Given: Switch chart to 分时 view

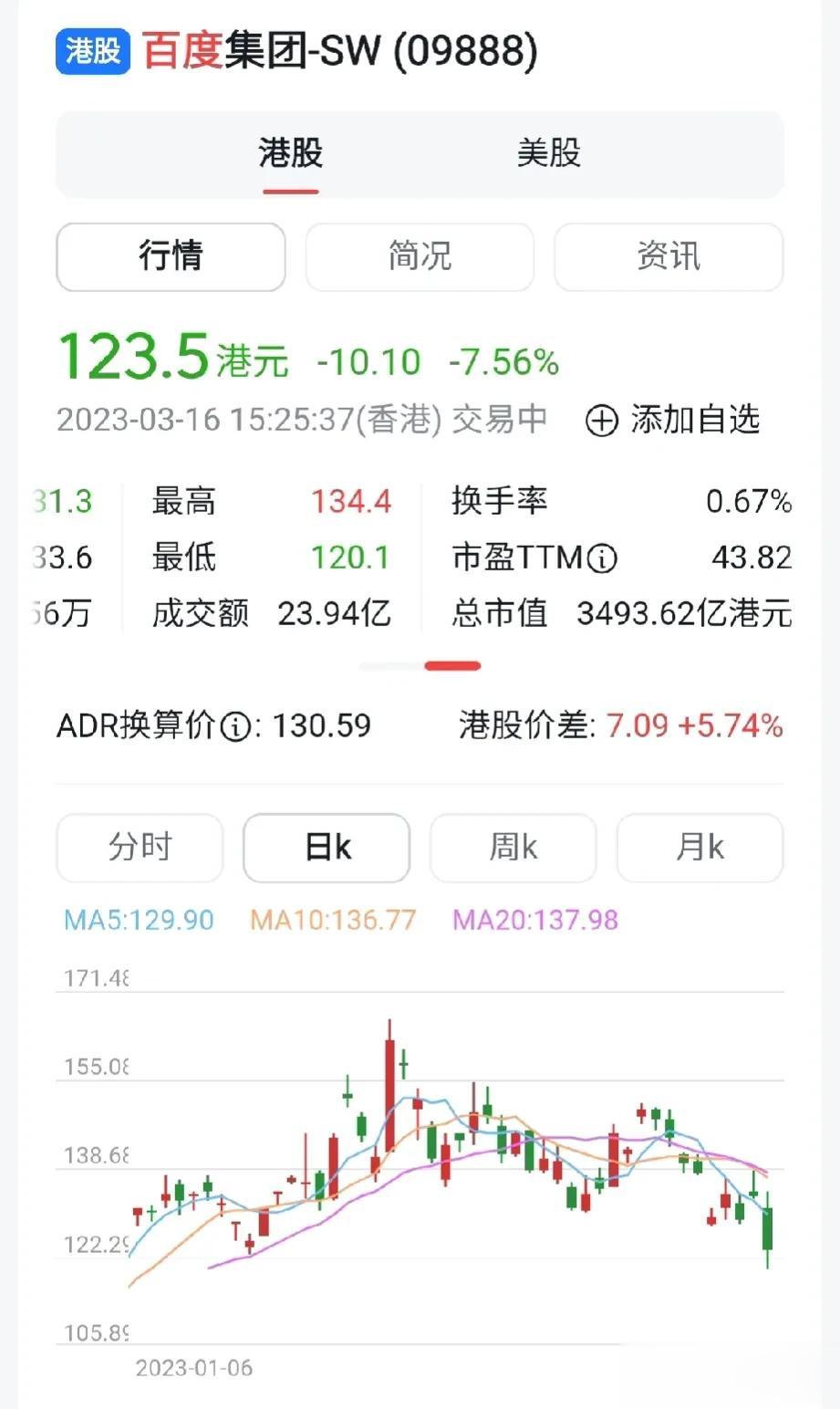Looking at the screenshot, I should pos(140,848).
